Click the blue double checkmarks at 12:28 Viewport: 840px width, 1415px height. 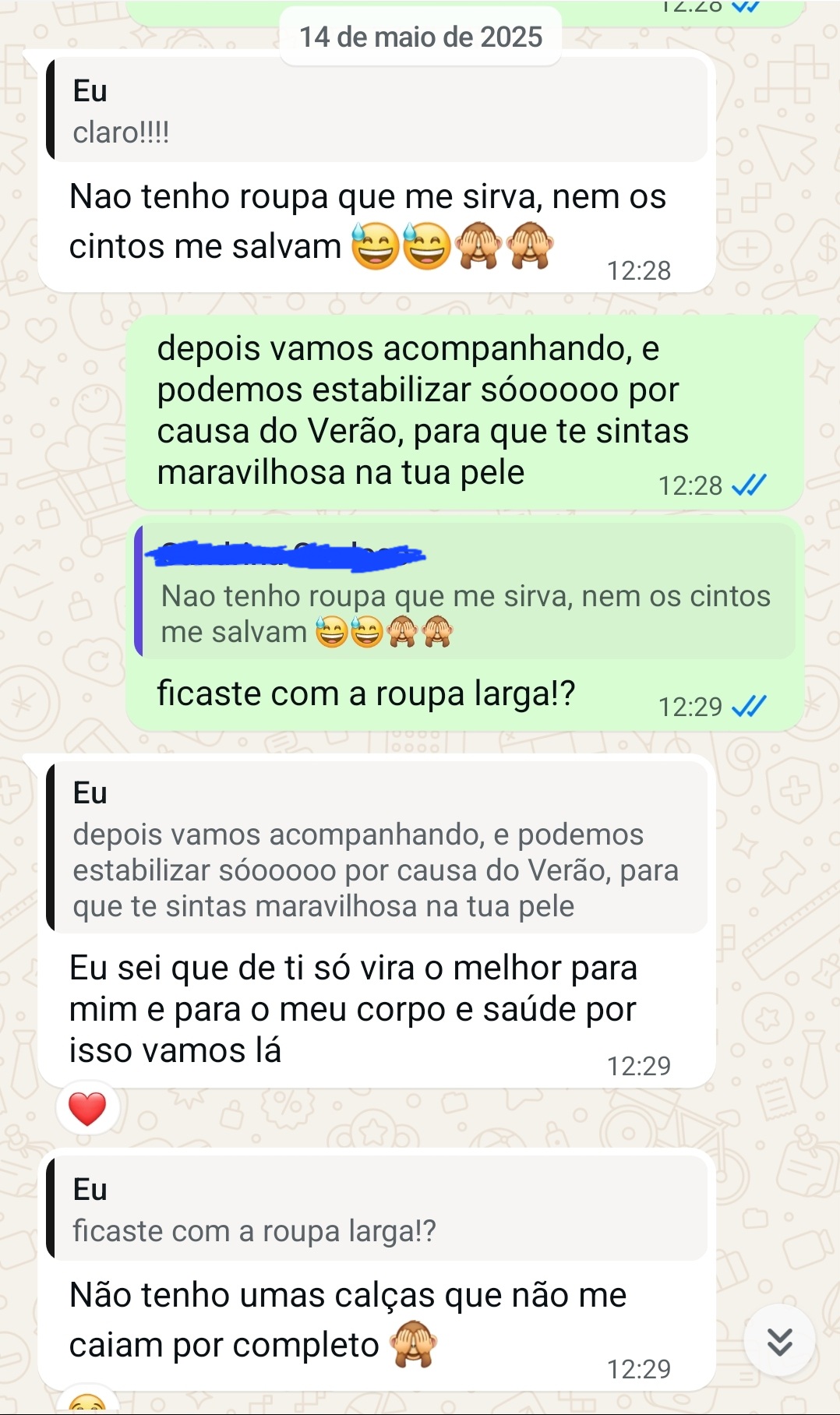[x=750, y=484]
